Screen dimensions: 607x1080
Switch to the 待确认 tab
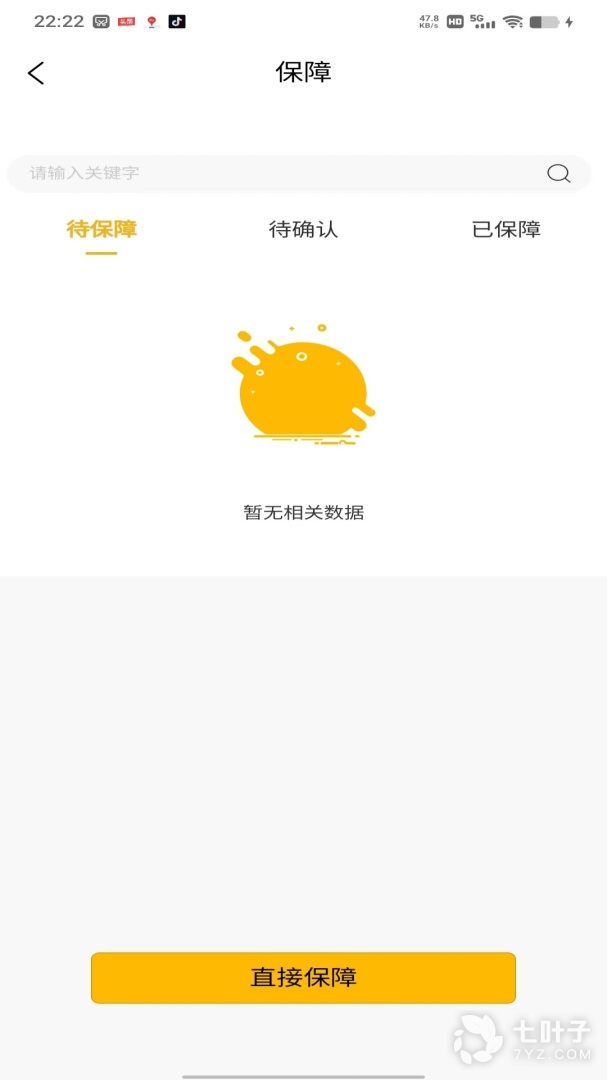pos(303,229)
